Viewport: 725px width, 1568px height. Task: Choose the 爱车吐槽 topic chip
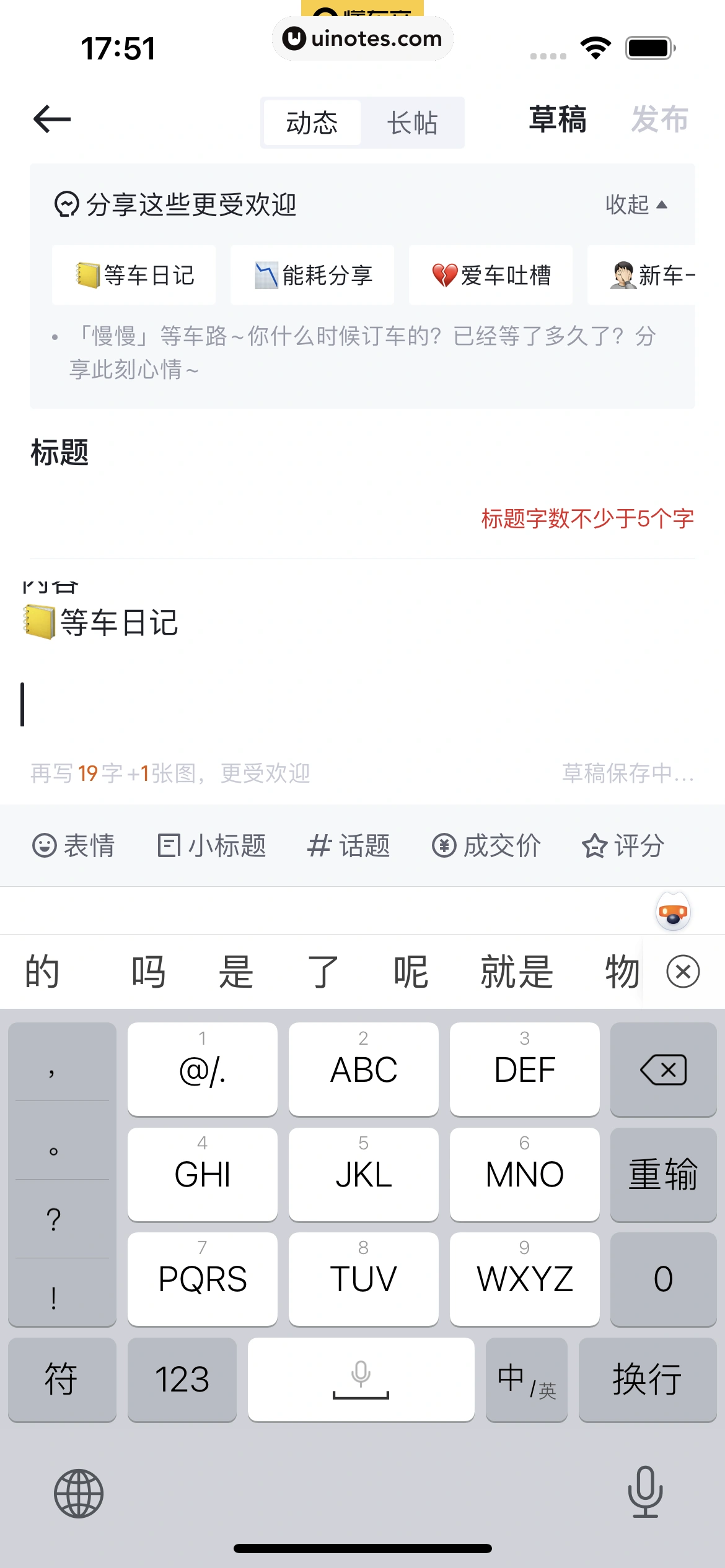491,275
